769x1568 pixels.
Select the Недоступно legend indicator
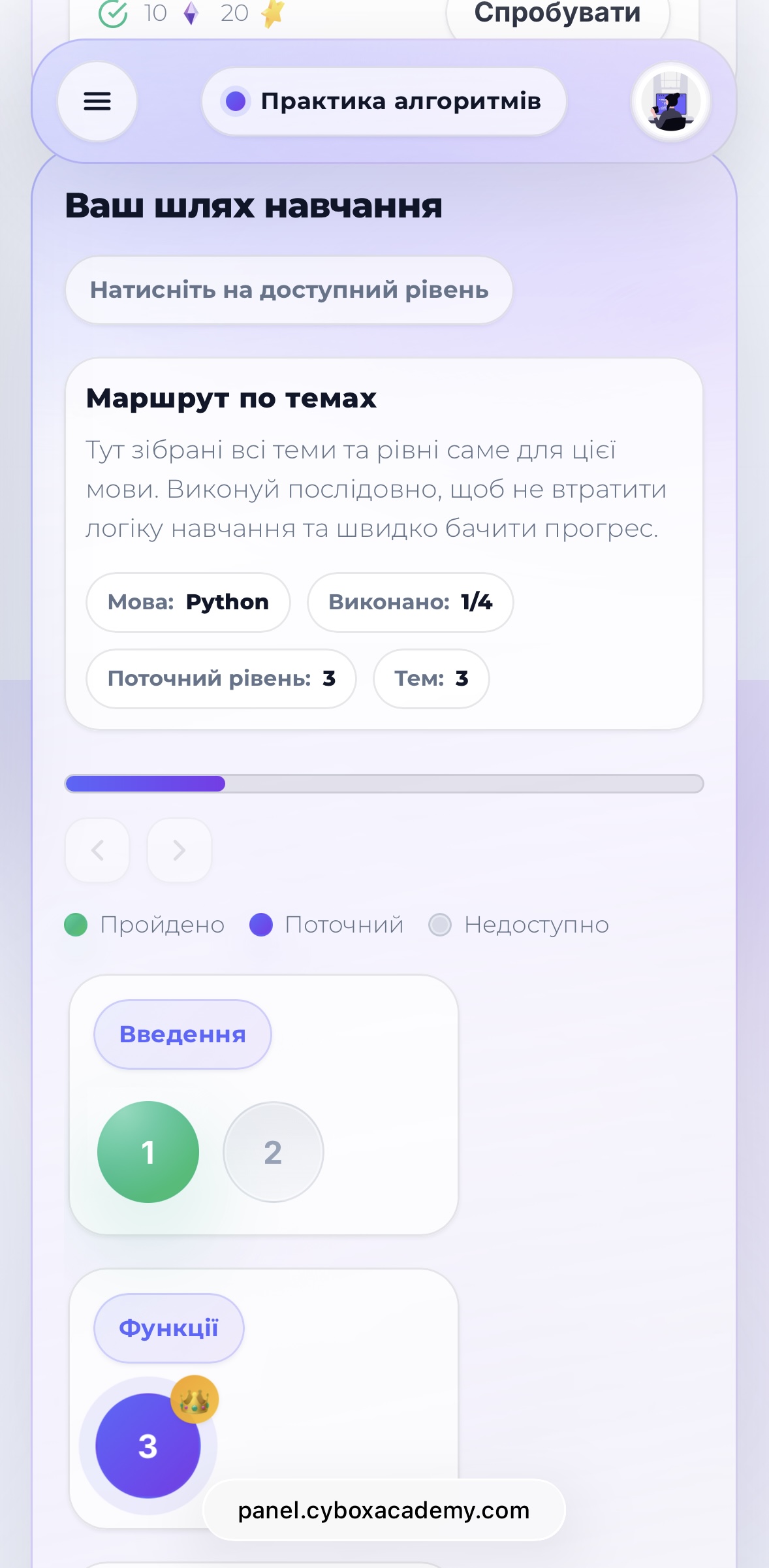pyautogui.click(x=441, y=924)
